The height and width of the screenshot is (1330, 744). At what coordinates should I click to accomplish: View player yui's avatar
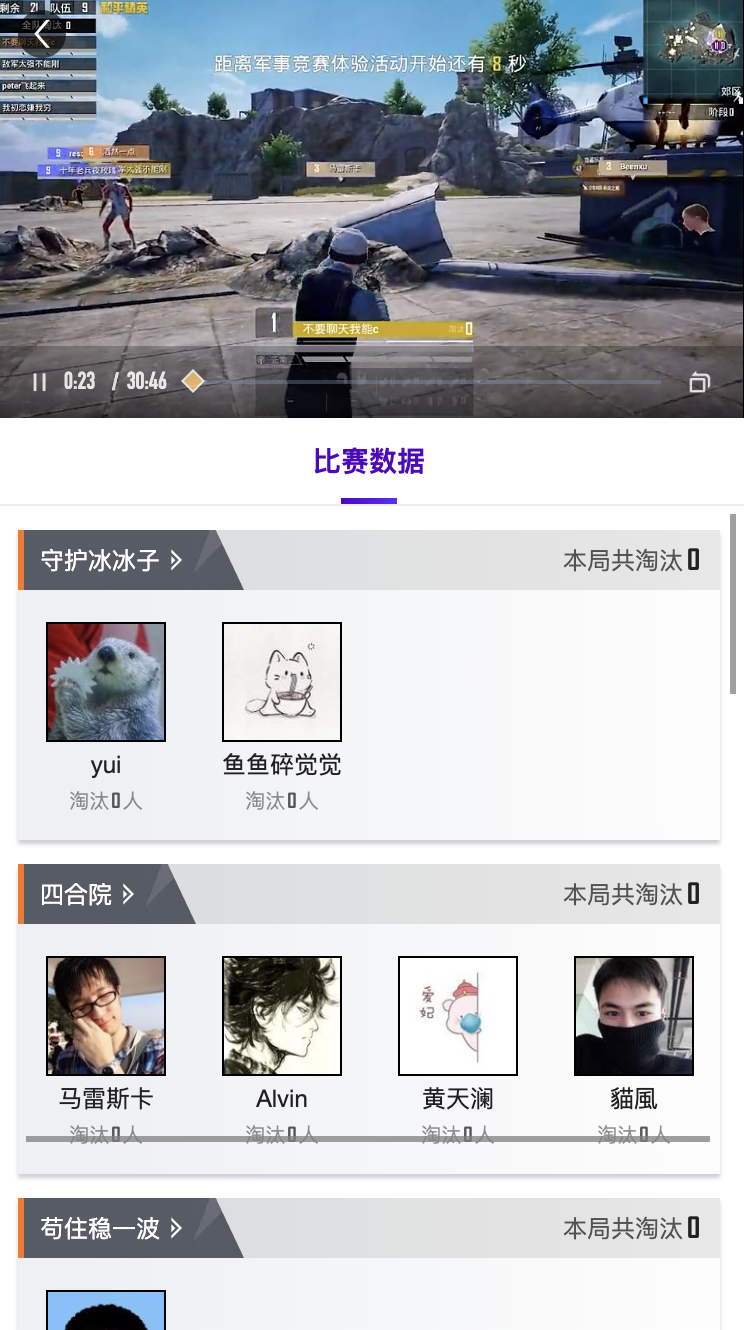tap(106, 682)
